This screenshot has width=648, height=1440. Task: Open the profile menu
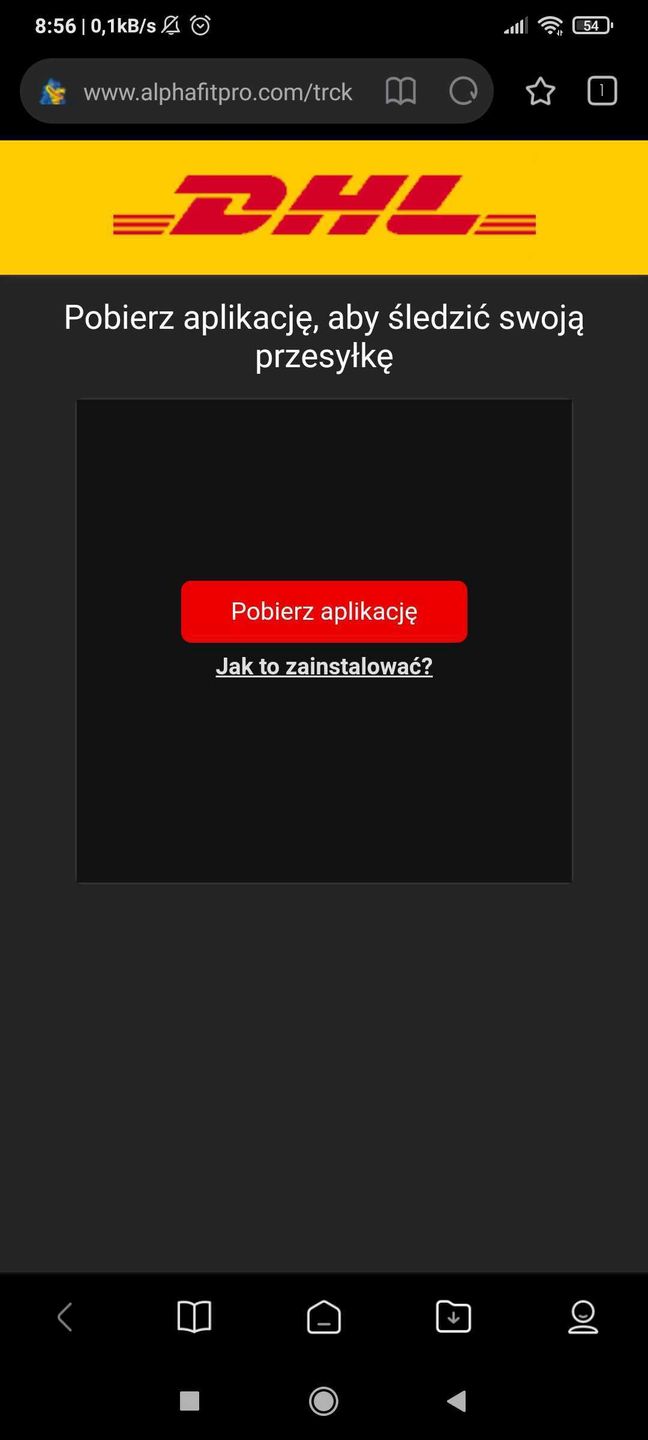[582, 1317]
